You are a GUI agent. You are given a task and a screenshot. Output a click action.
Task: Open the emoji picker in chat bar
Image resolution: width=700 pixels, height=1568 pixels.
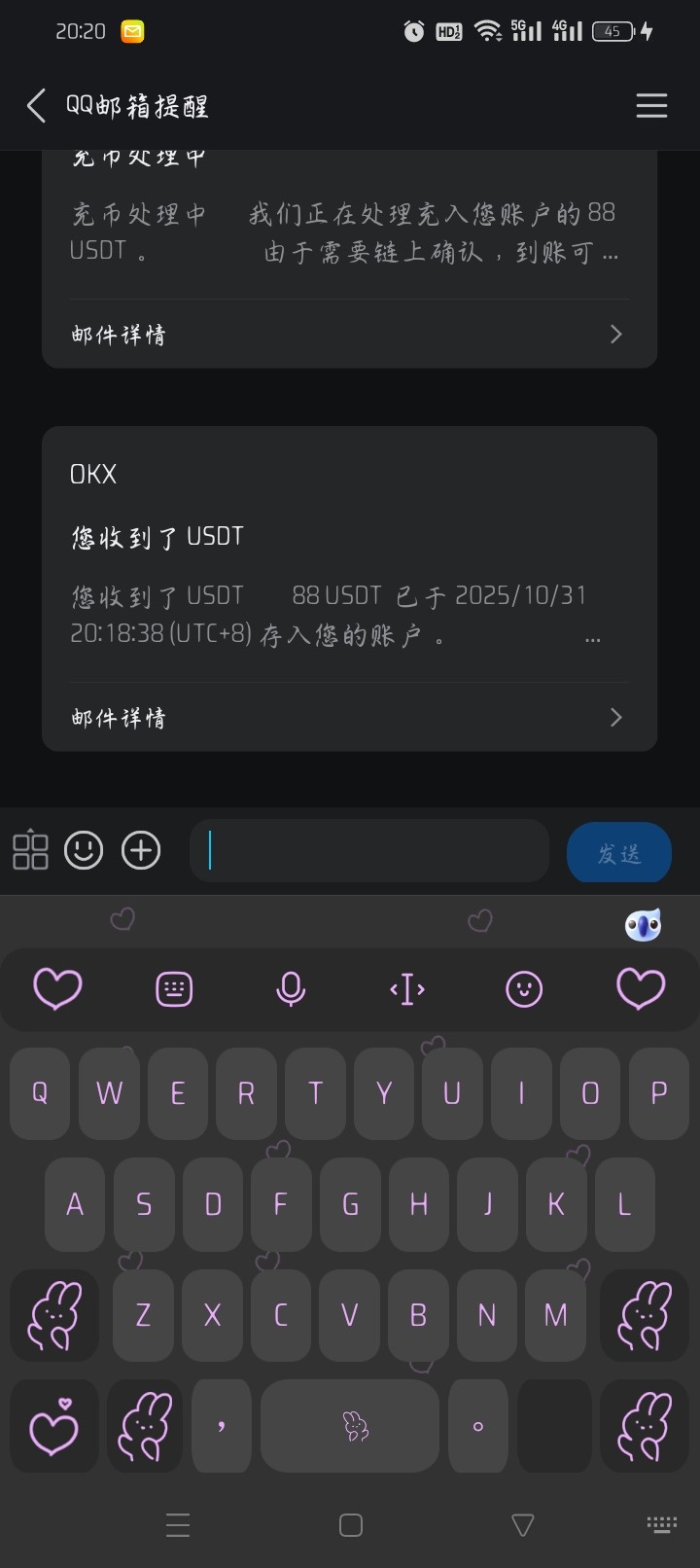(x=84, y=850)
